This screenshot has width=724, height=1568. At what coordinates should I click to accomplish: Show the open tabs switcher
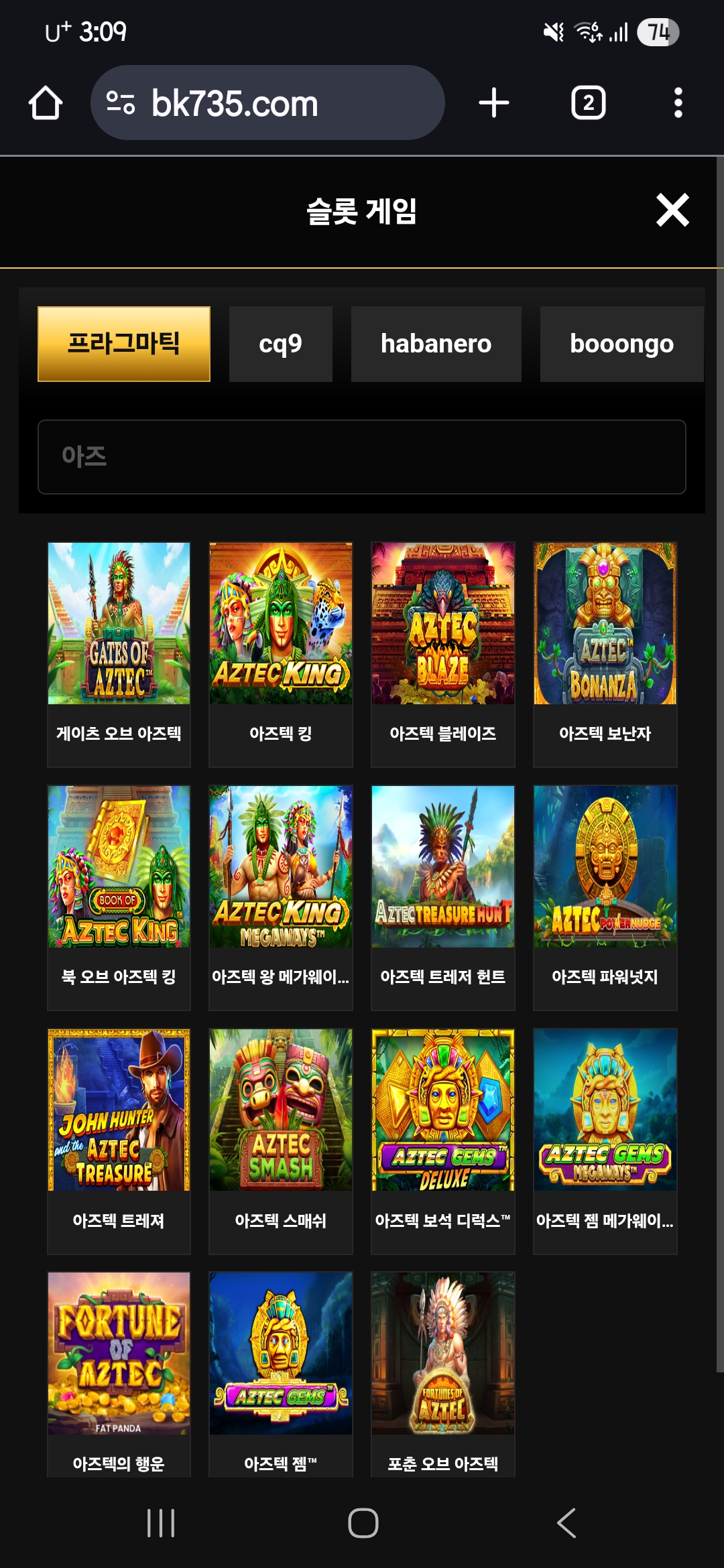click(588, 103)
